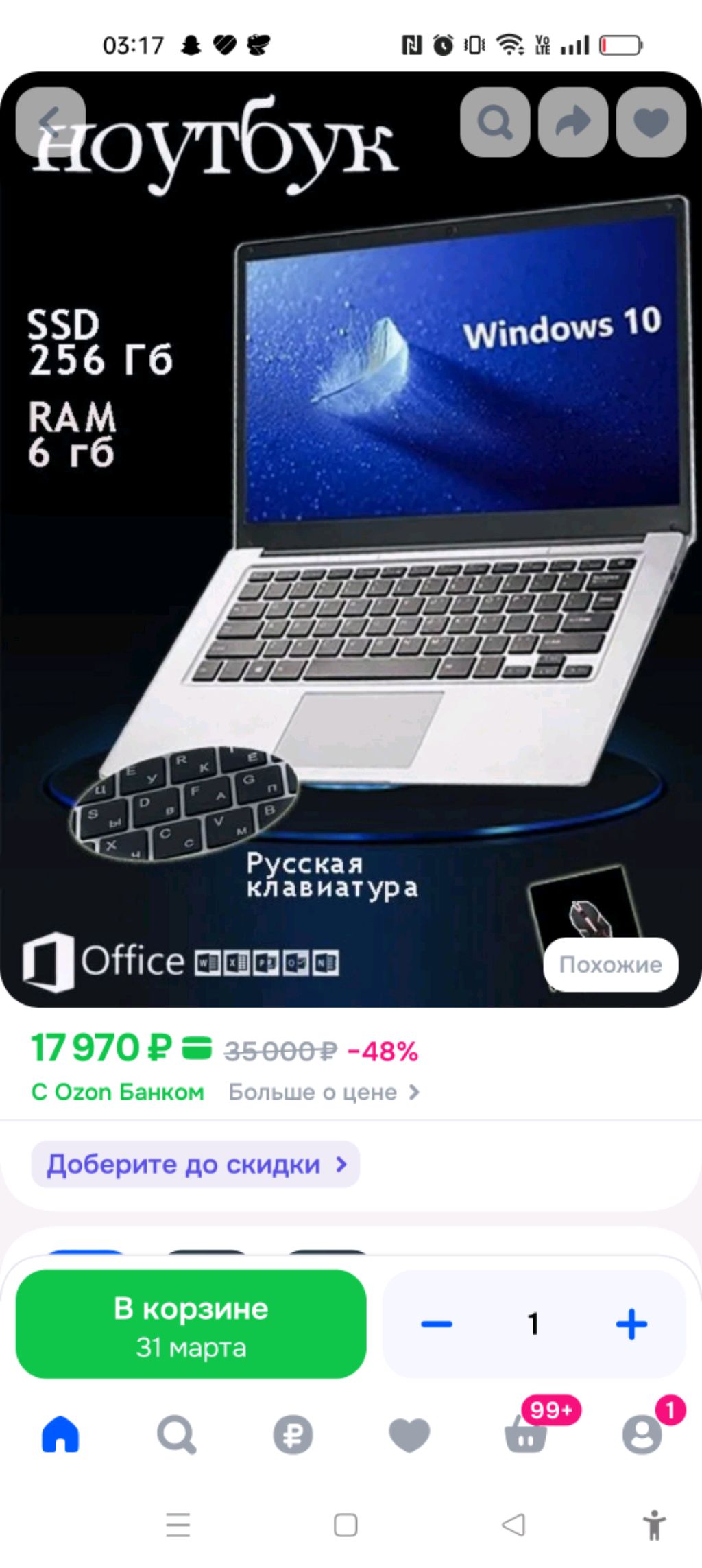Go to favorites tab in bottom bar
The image size is (702, 1568).
(409, 1434)
